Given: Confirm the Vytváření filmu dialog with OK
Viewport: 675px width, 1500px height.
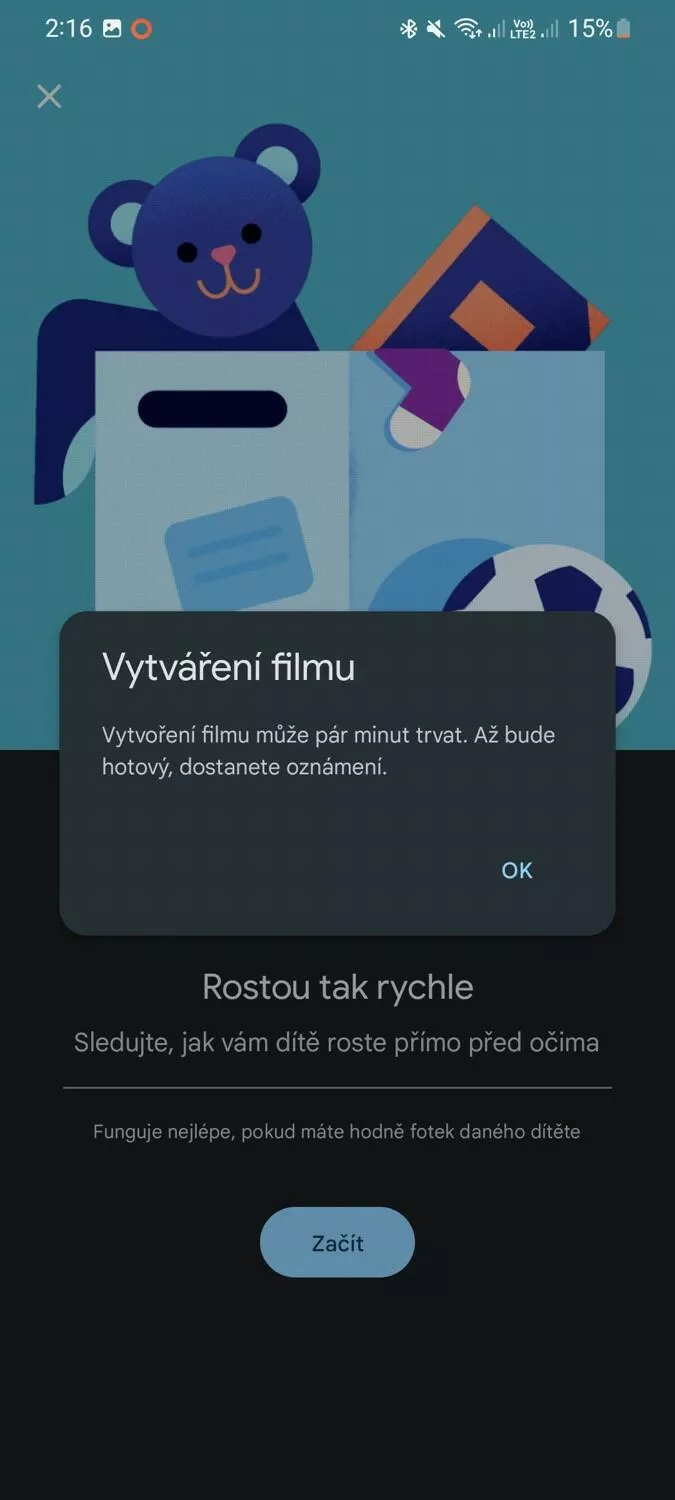Looking at the screenshot, I should [x=517, y=870].
